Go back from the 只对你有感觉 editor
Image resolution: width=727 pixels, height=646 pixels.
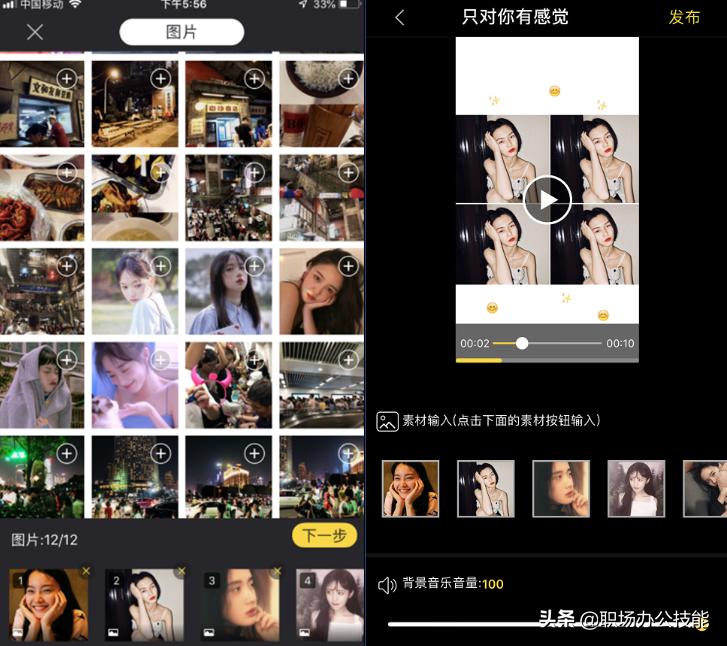(x=400, y=18)
